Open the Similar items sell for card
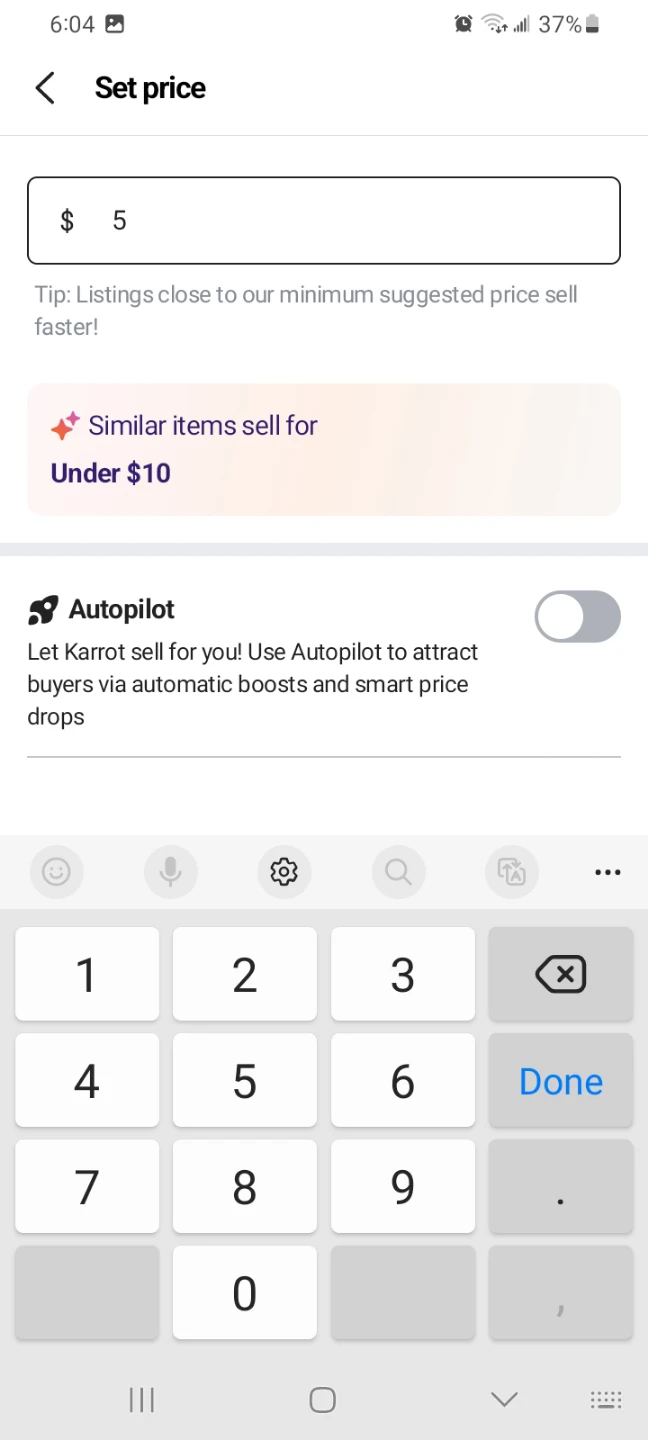 [324, 449]
